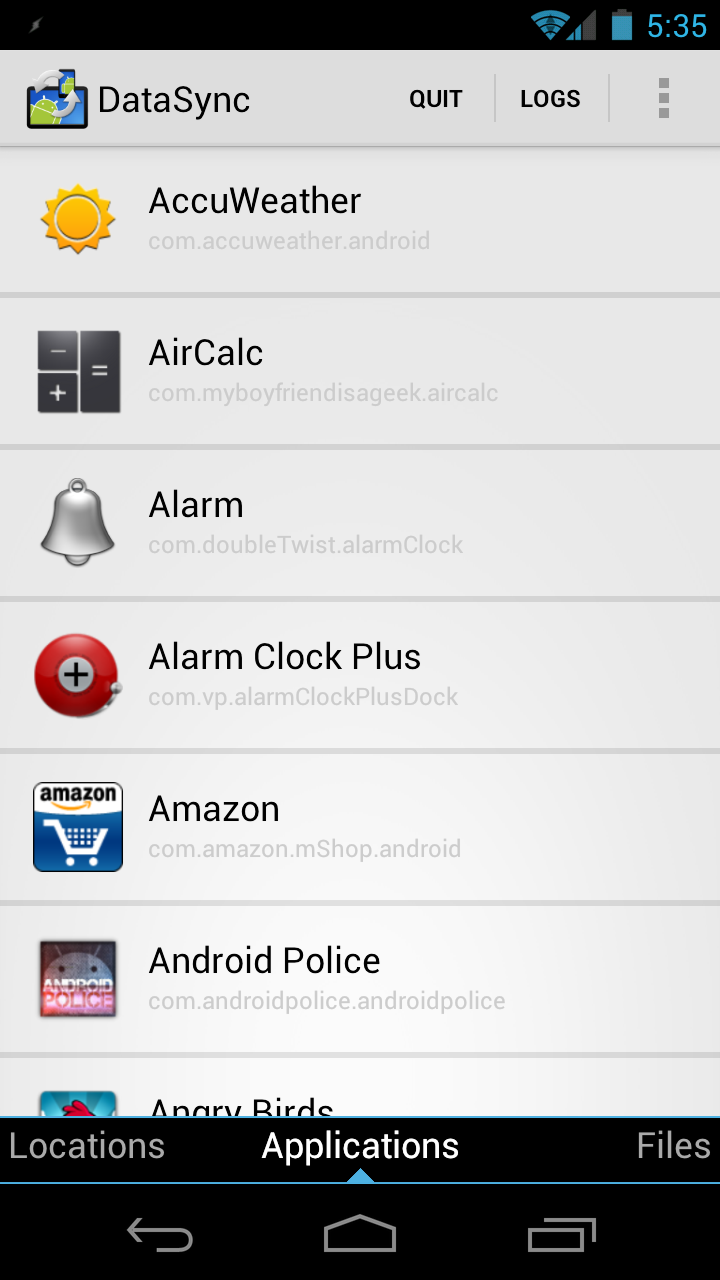The width and height of the screenshot is (720, 1280).
Task: Tap the DataSync app icon in the header
Action: coord(57,99)
